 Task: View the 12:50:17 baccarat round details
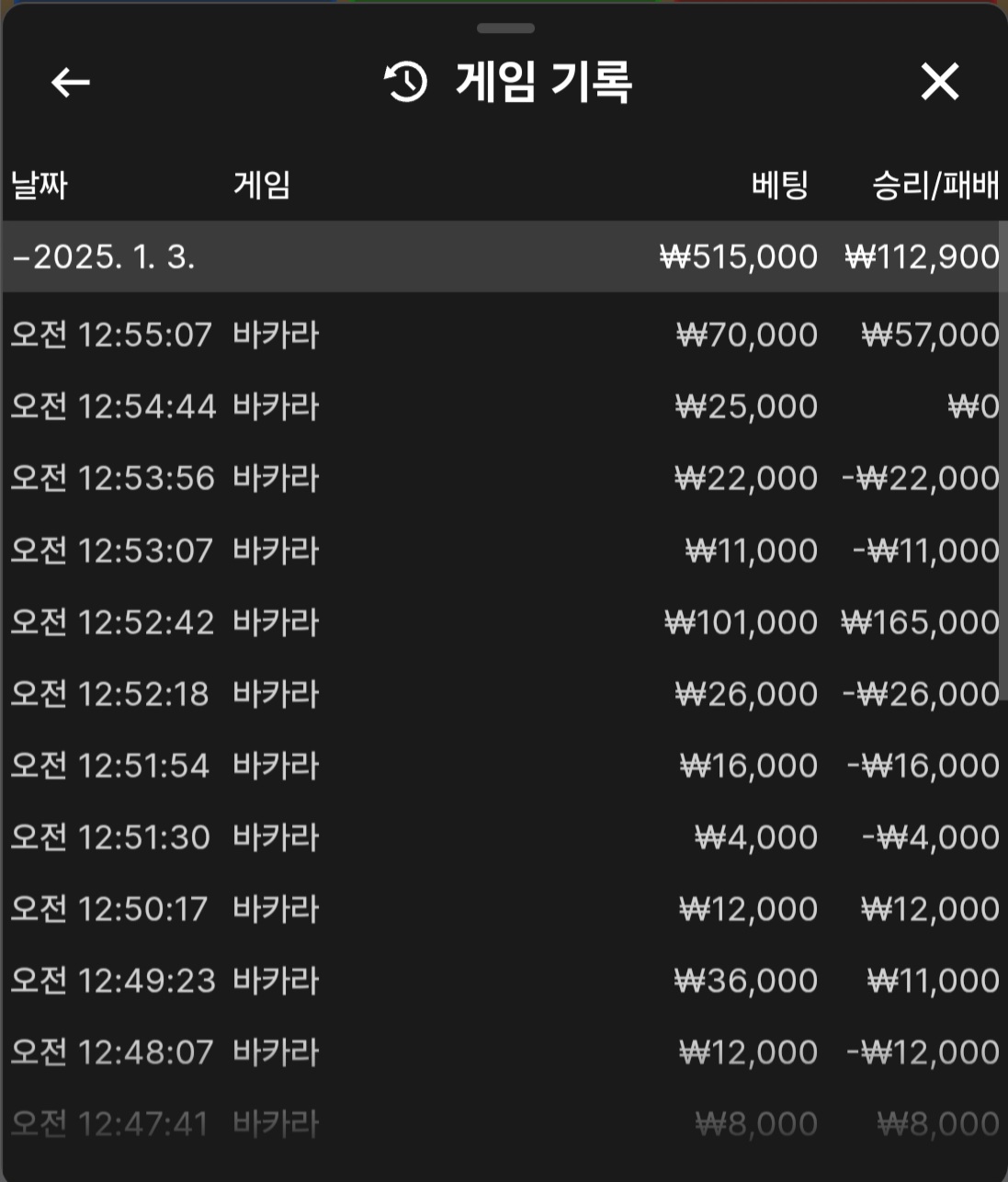504,909
